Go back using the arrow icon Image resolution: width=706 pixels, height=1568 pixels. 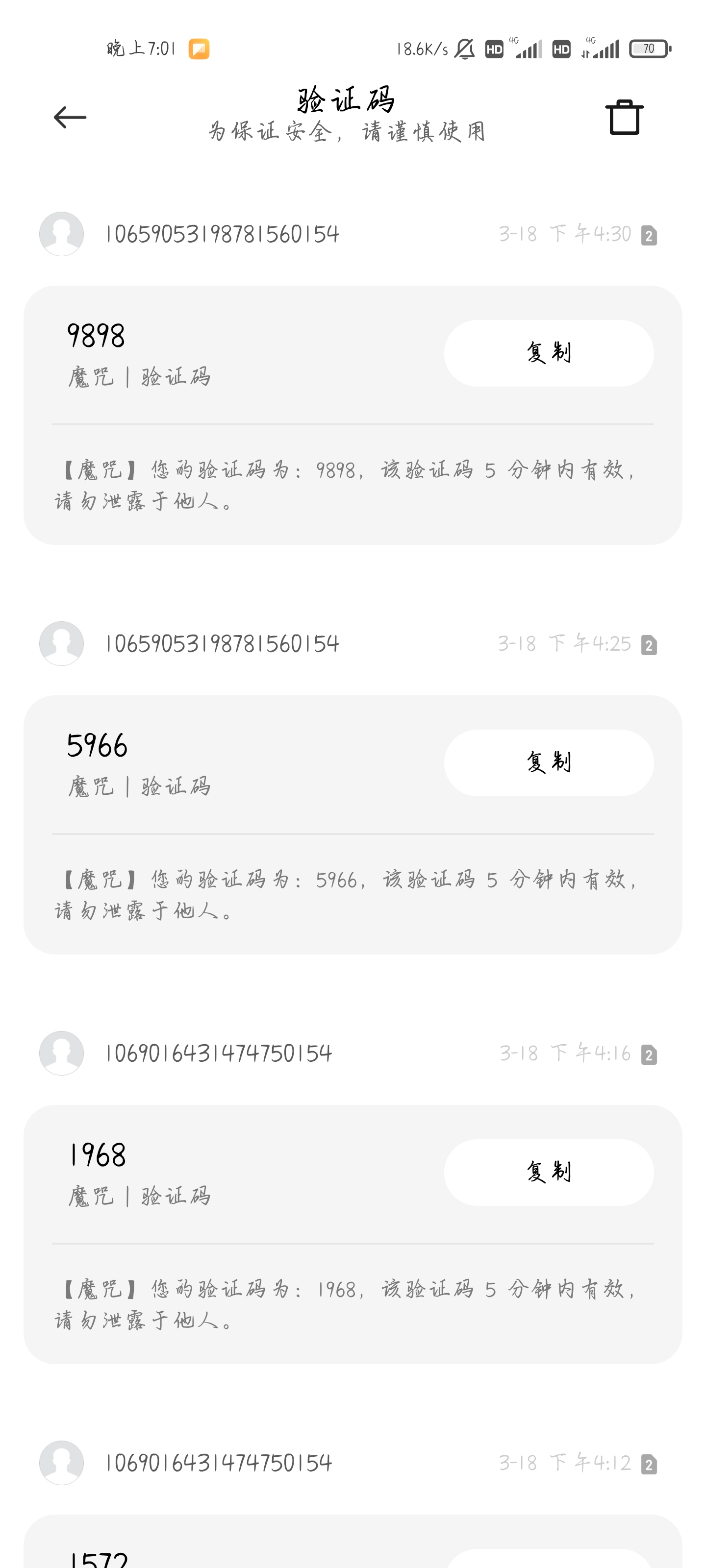(70, 117)
